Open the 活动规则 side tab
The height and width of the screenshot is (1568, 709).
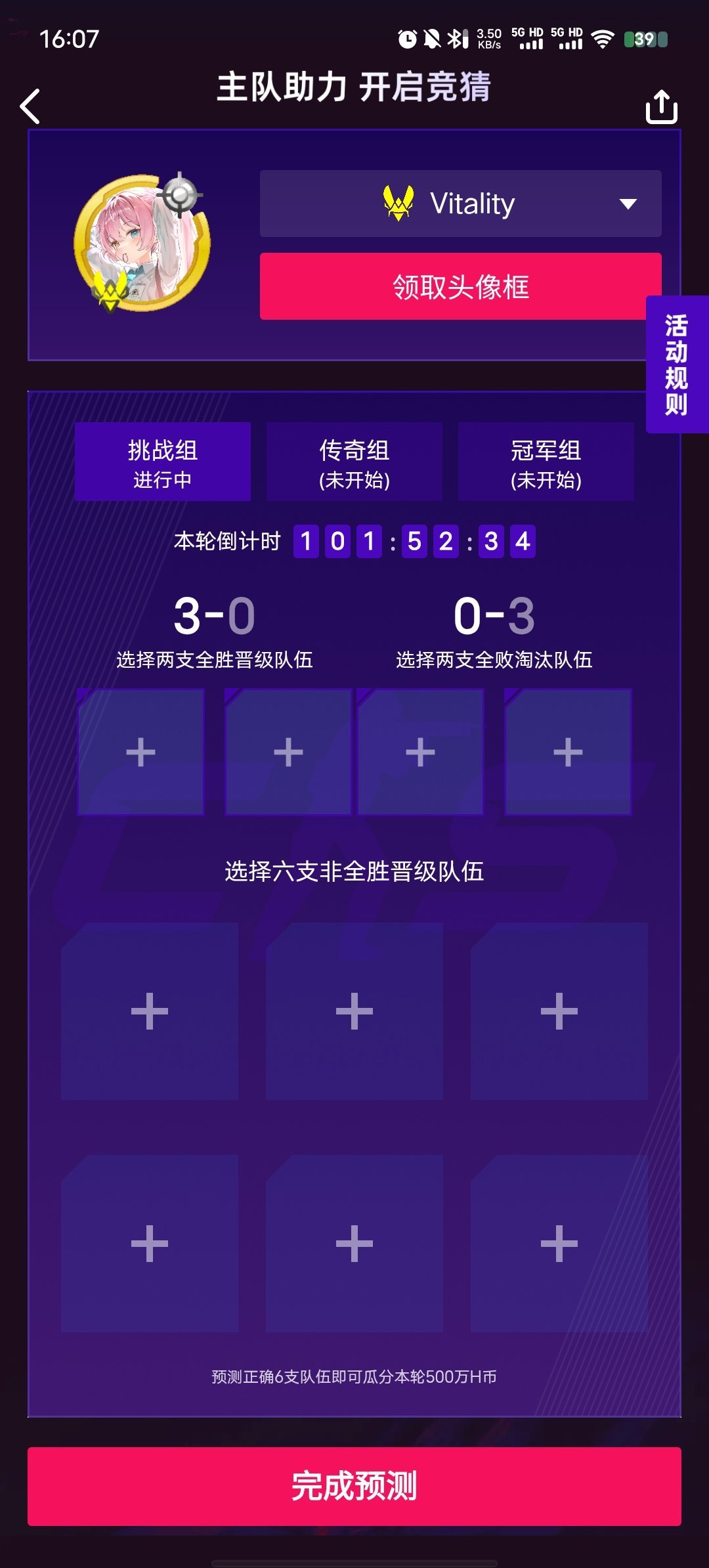tap(677, 364)
